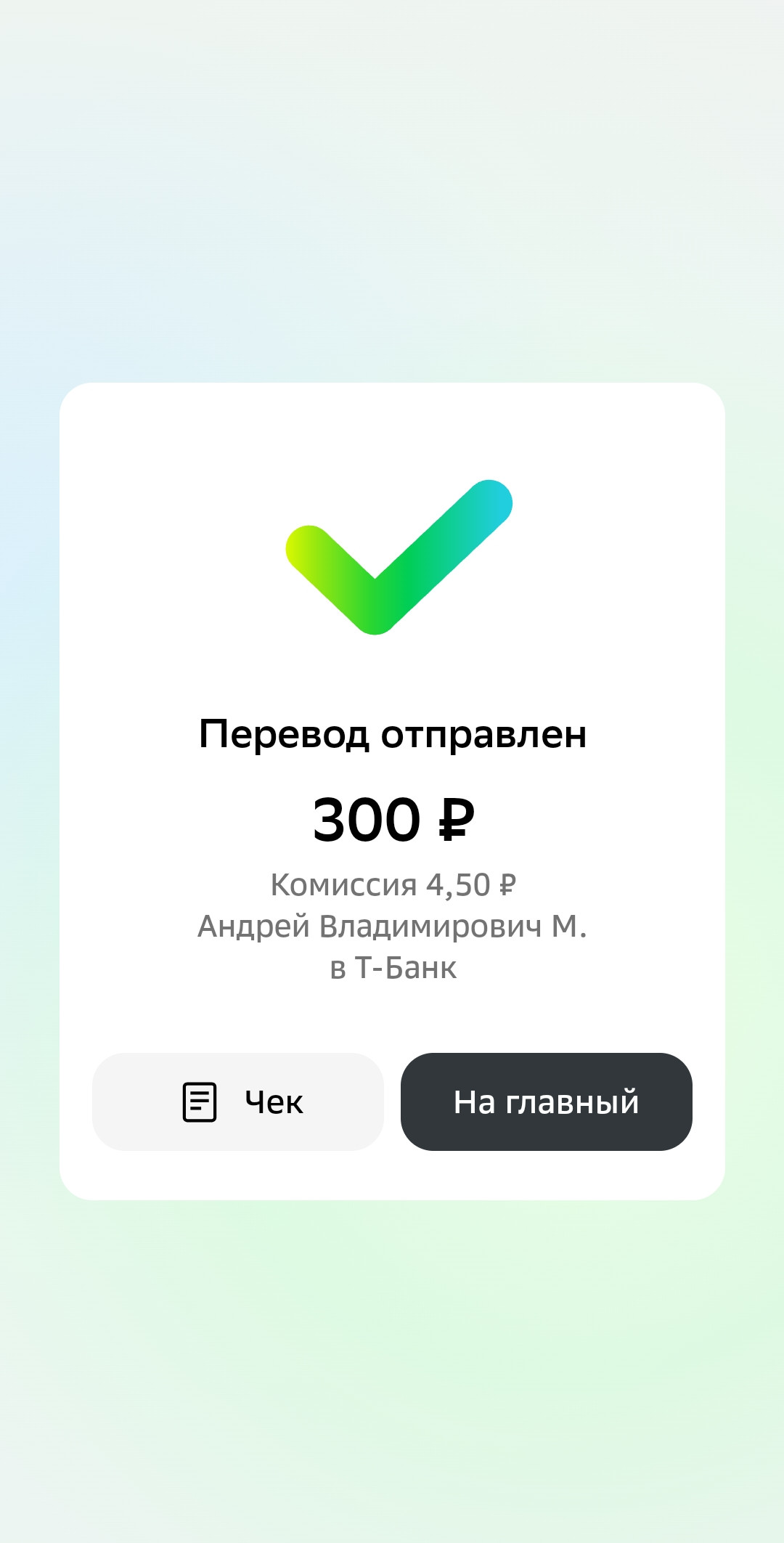Return via На главный button
Image resolution: width=784 pixels, height=1543 pixels.
point(546,1102)
